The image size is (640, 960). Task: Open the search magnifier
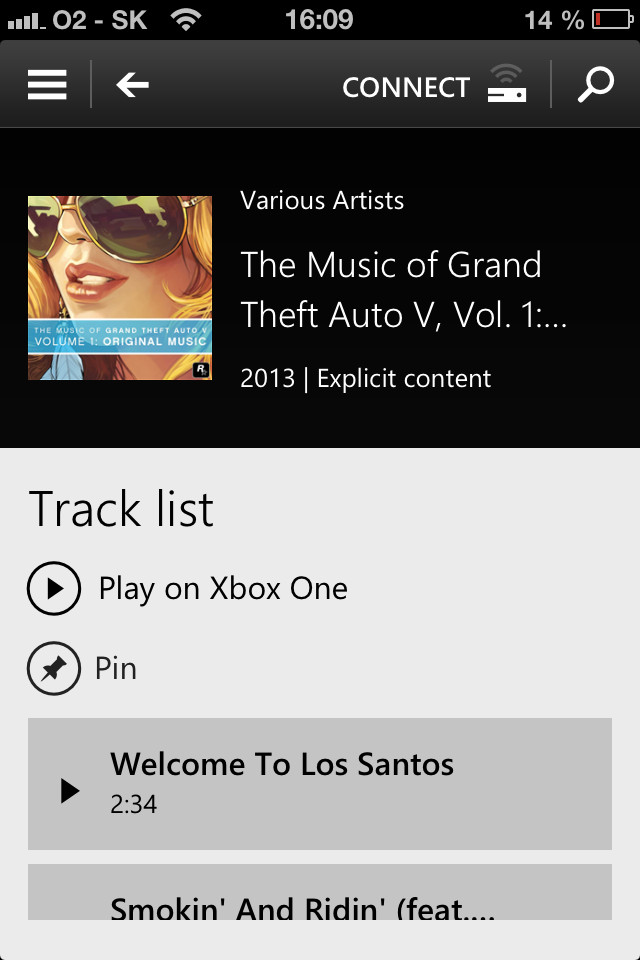pos(596,85)
